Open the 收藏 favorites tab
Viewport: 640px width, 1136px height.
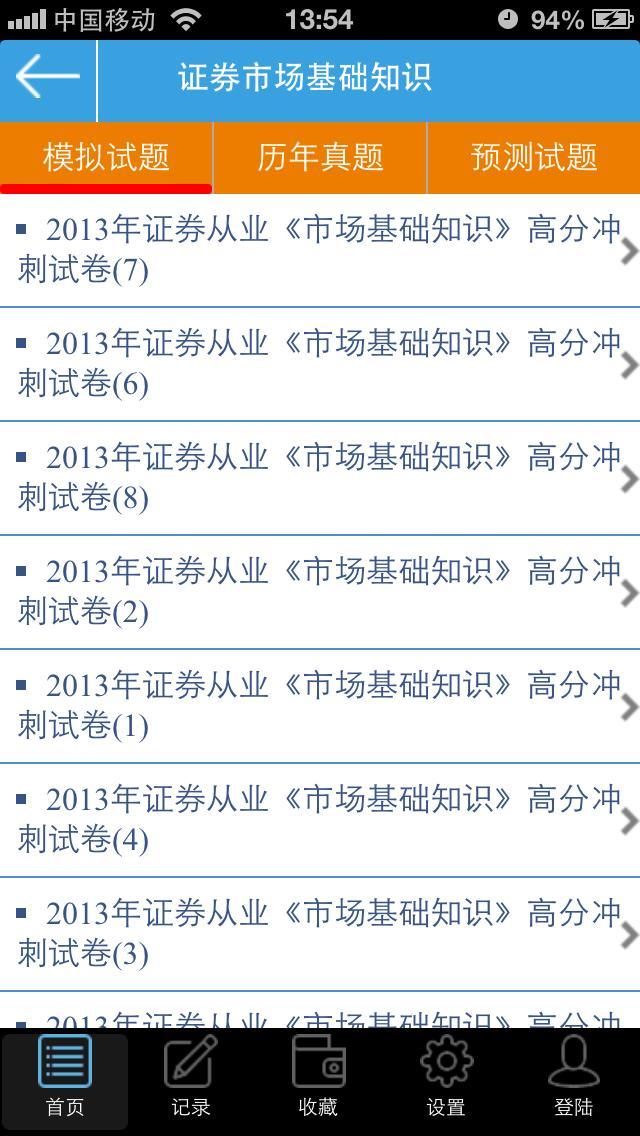click(319, 1078)
